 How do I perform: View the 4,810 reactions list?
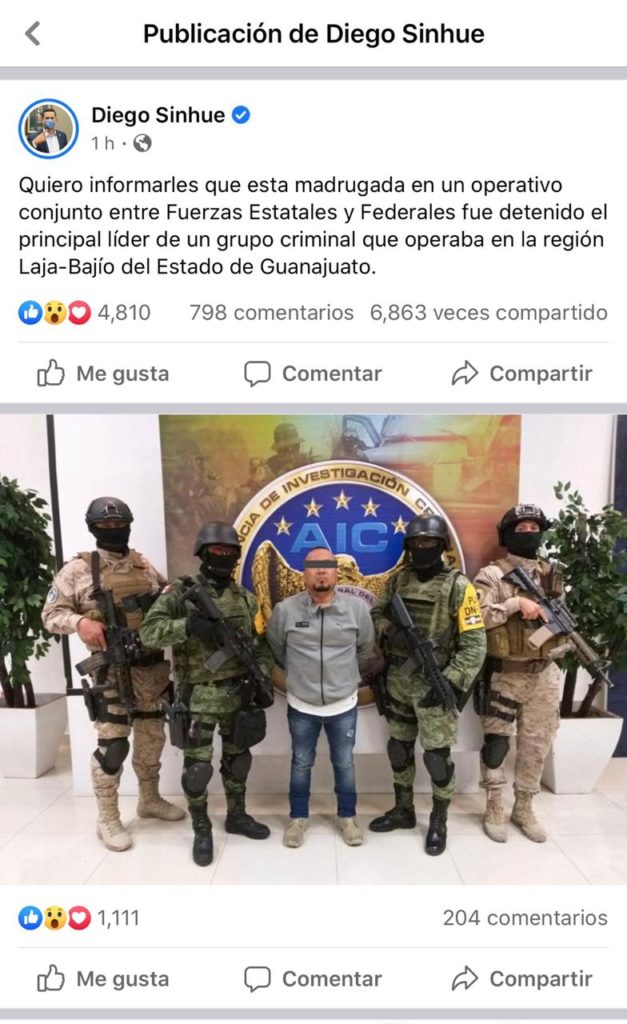(85, 313)
